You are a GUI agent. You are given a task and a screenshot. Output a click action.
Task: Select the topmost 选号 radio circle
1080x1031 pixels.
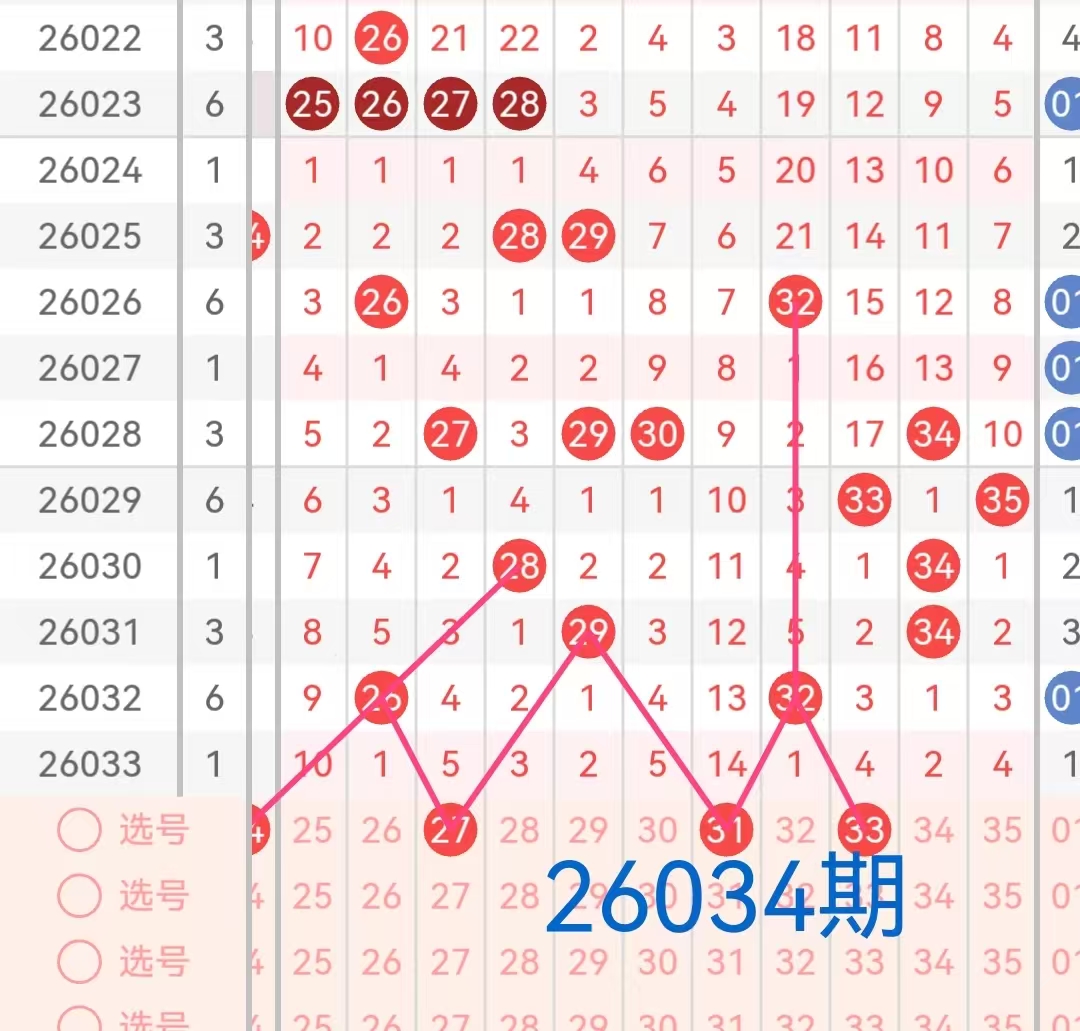click(x=80, y=830)
